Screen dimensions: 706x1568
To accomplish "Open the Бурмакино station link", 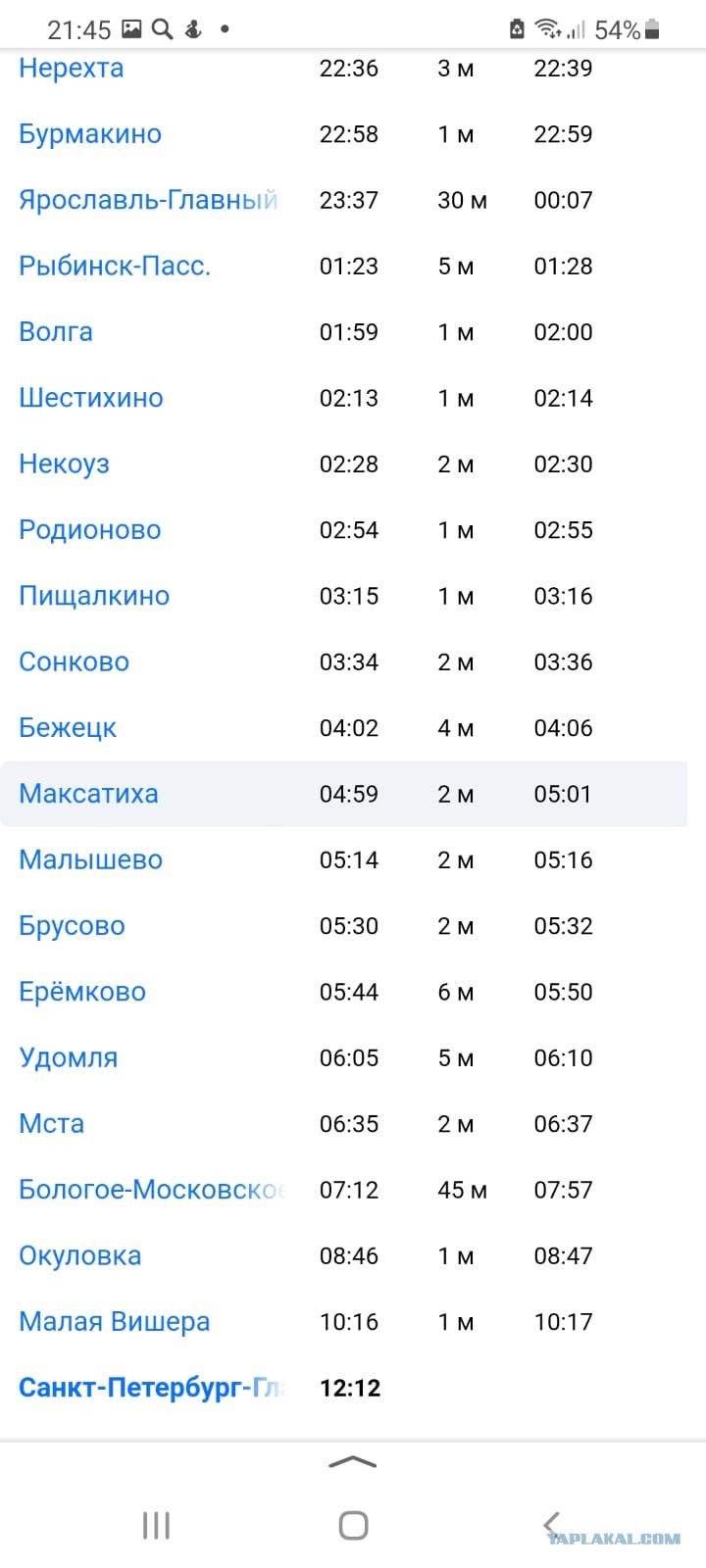I will coord(90,134).
